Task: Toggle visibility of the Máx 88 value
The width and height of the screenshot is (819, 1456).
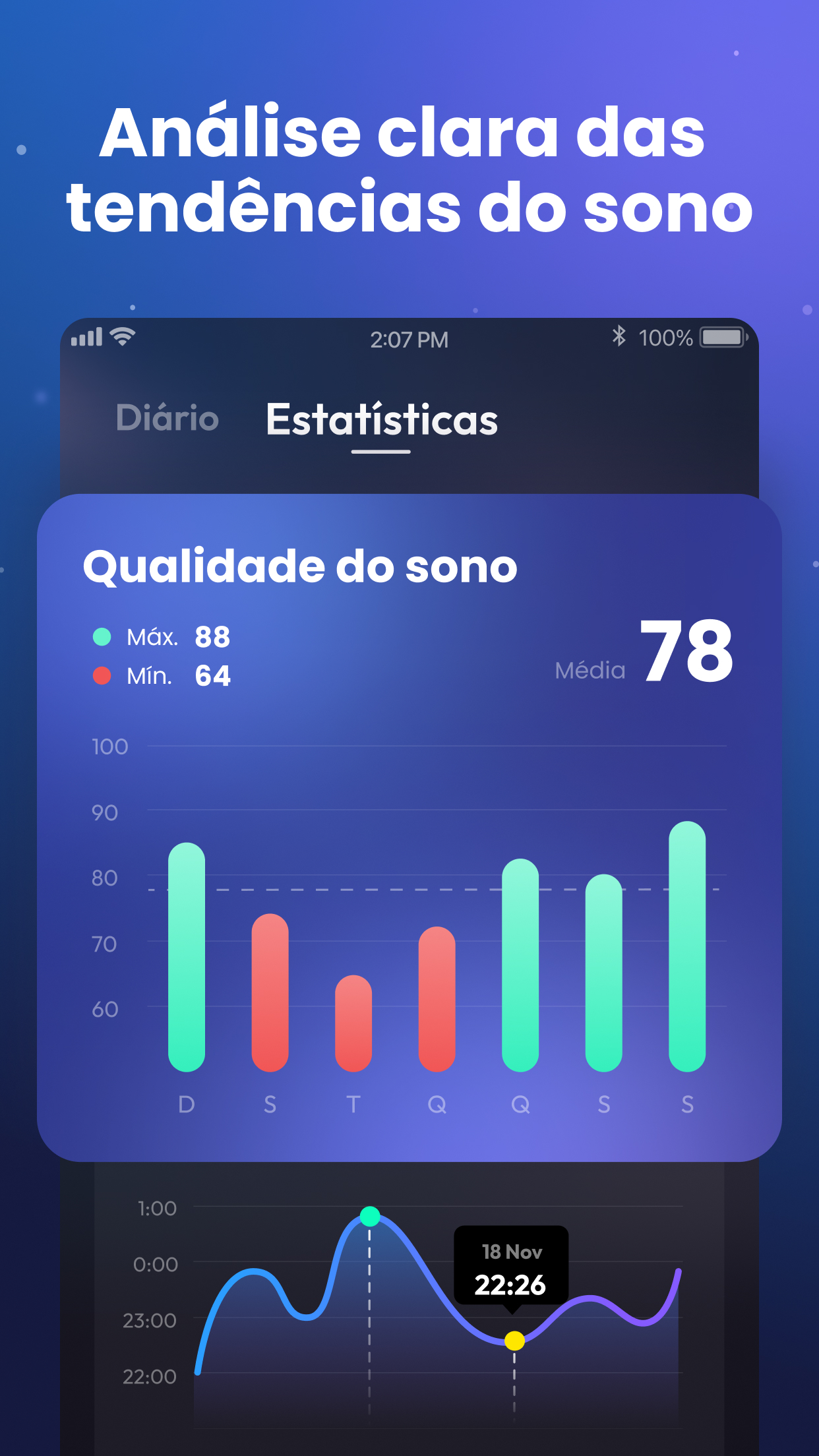Action: 214,636
